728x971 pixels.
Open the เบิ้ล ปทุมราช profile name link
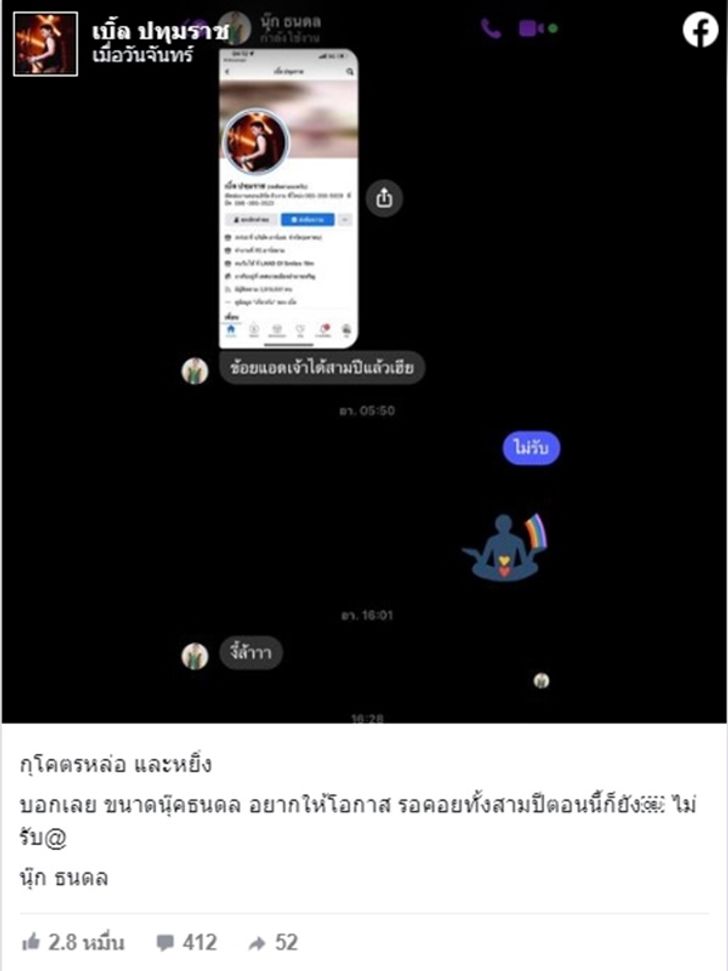[x=161, y=30]
